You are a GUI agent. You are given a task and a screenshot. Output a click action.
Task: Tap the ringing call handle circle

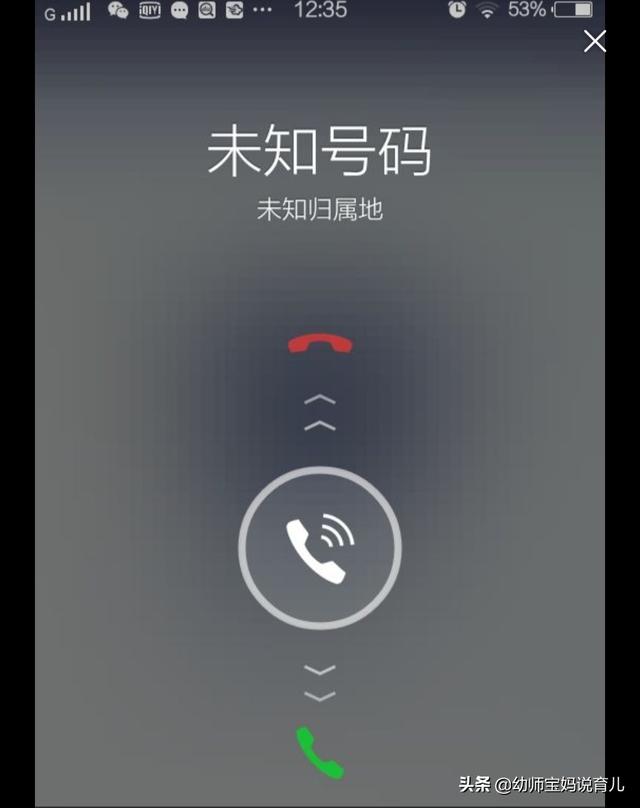click(x=320, y=547)
